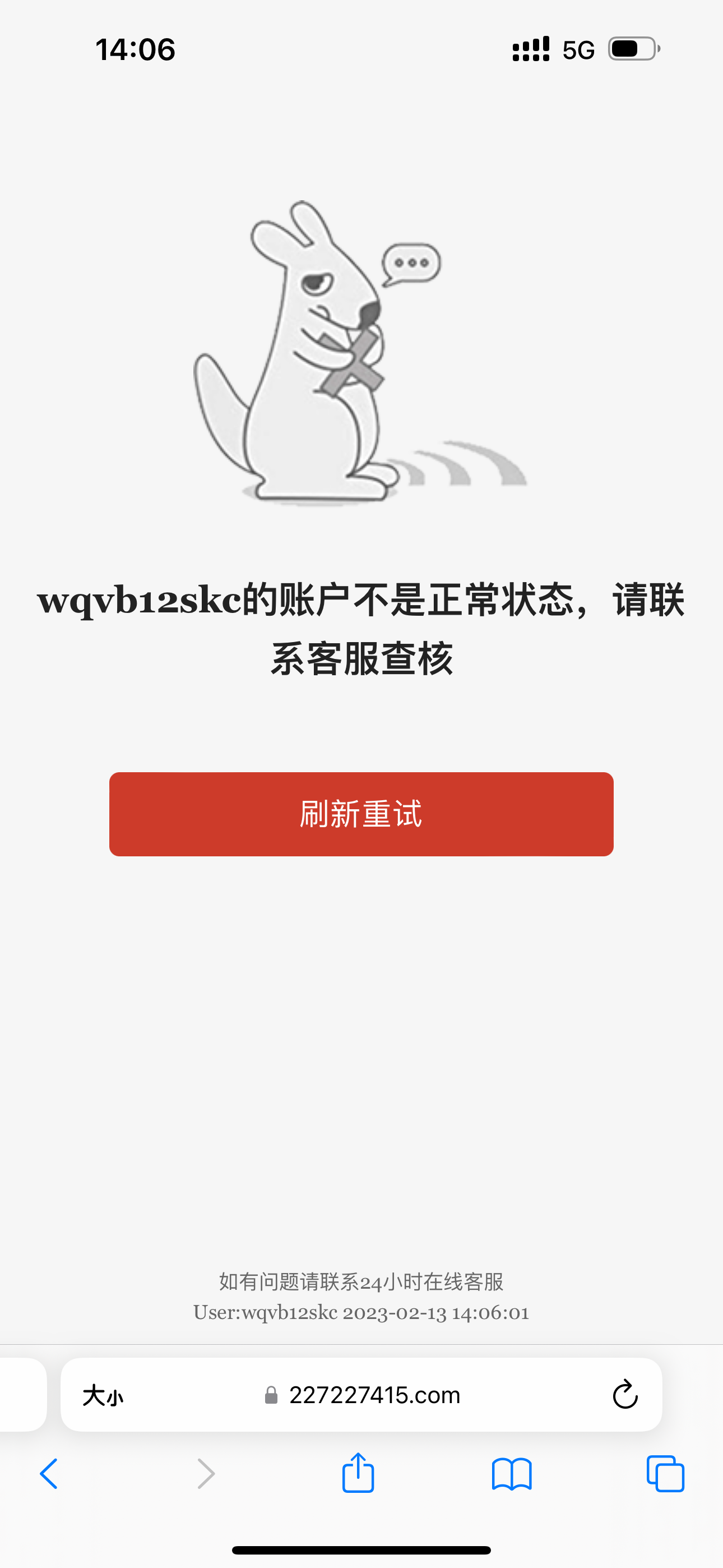
Task: Open the 大小 page settings menu
Action: (103, 1395)
